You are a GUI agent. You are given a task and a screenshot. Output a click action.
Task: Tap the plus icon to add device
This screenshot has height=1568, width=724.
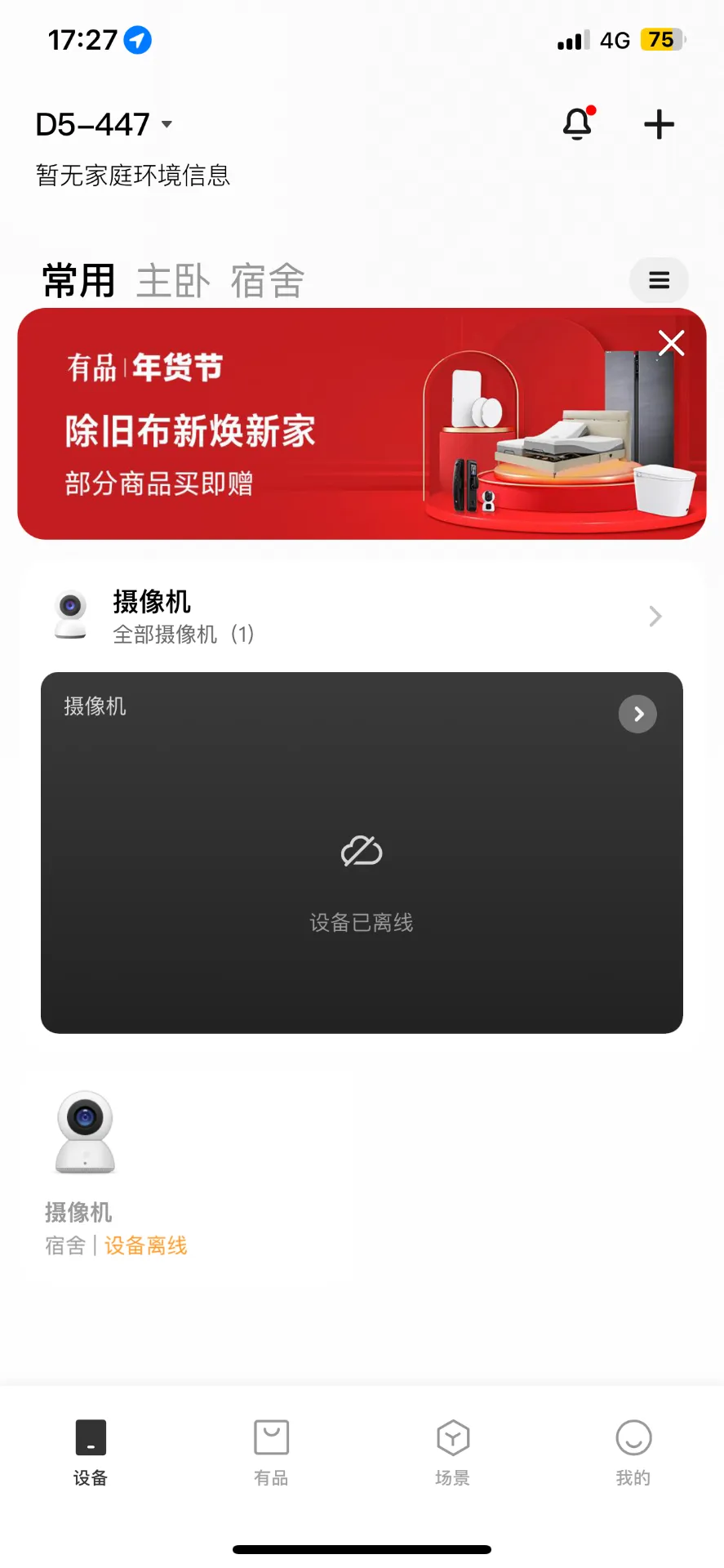659,125
